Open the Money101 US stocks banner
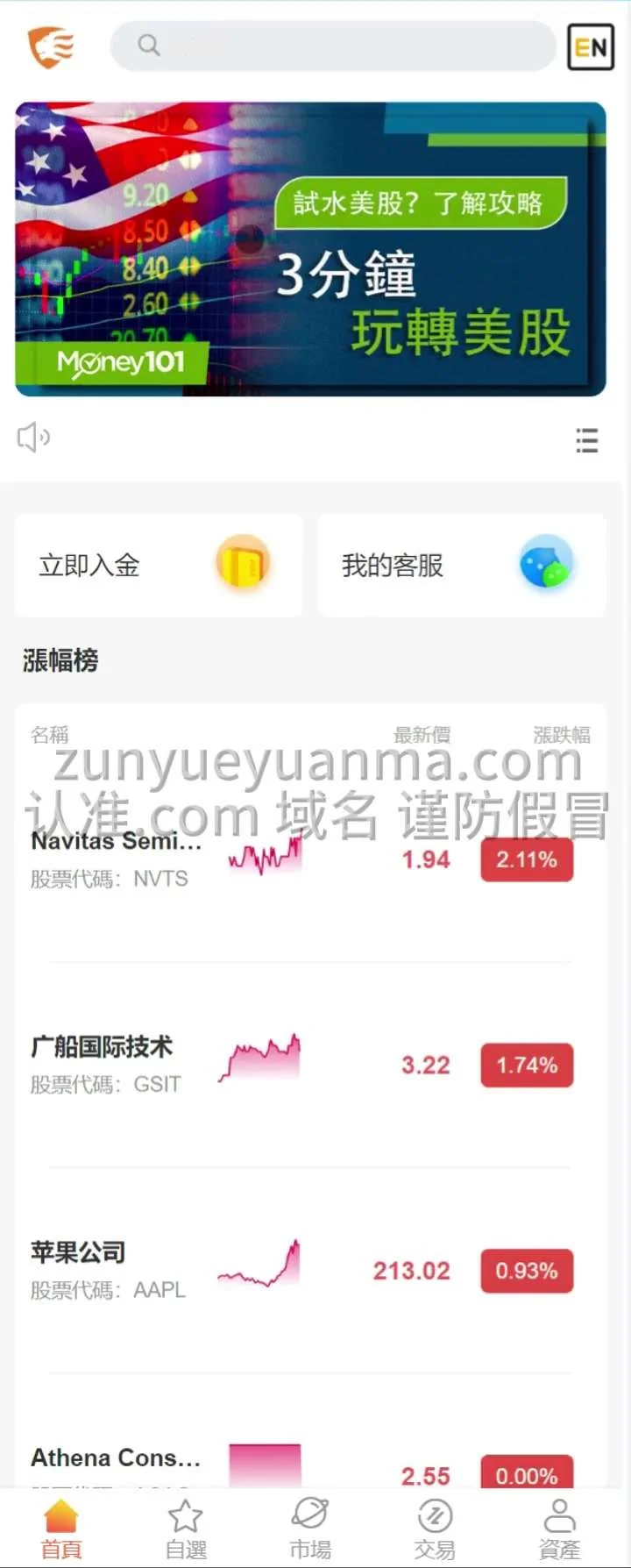The width and height of the screenshot is (631, 1568). point(310,249)
